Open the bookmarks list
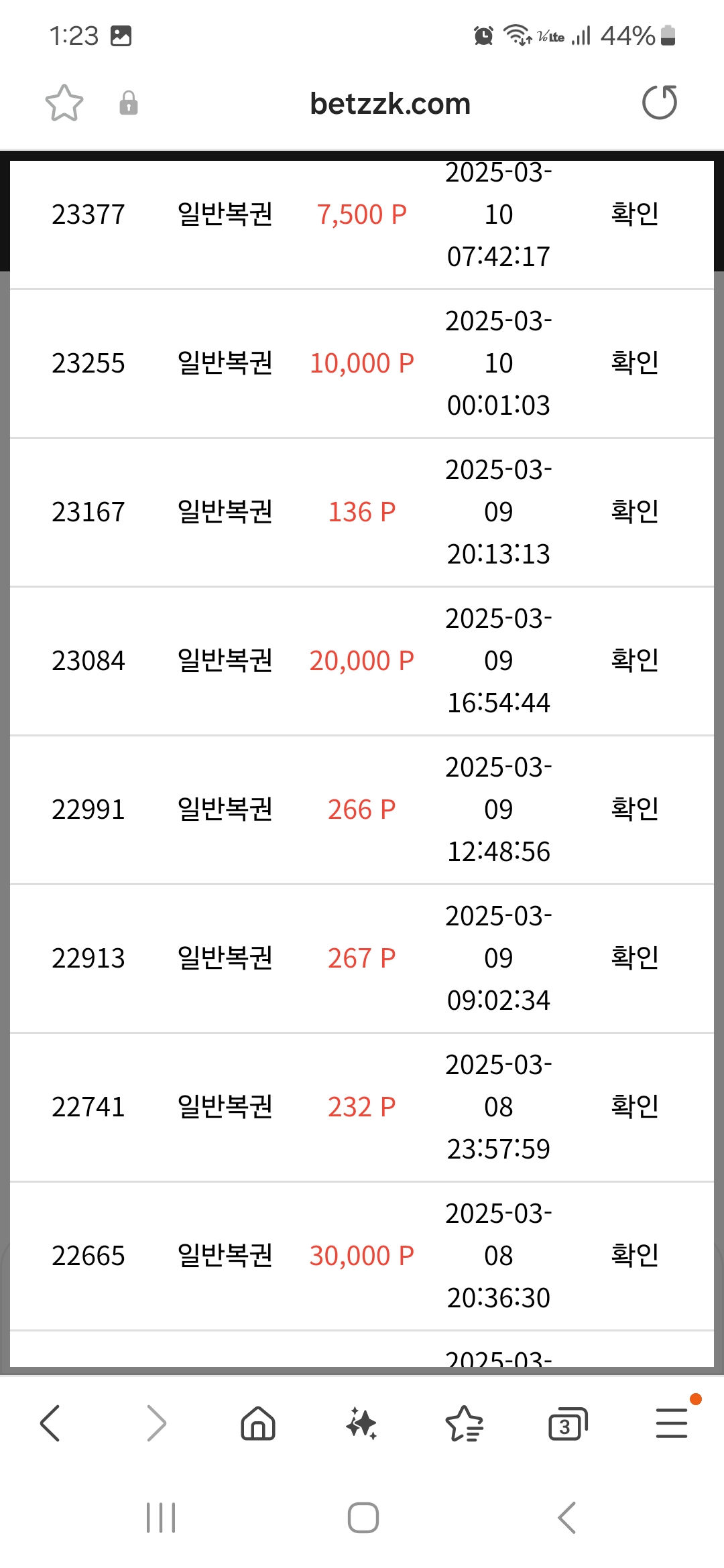This screenshot has width=724, height=1568. (x=465, y=1423)
